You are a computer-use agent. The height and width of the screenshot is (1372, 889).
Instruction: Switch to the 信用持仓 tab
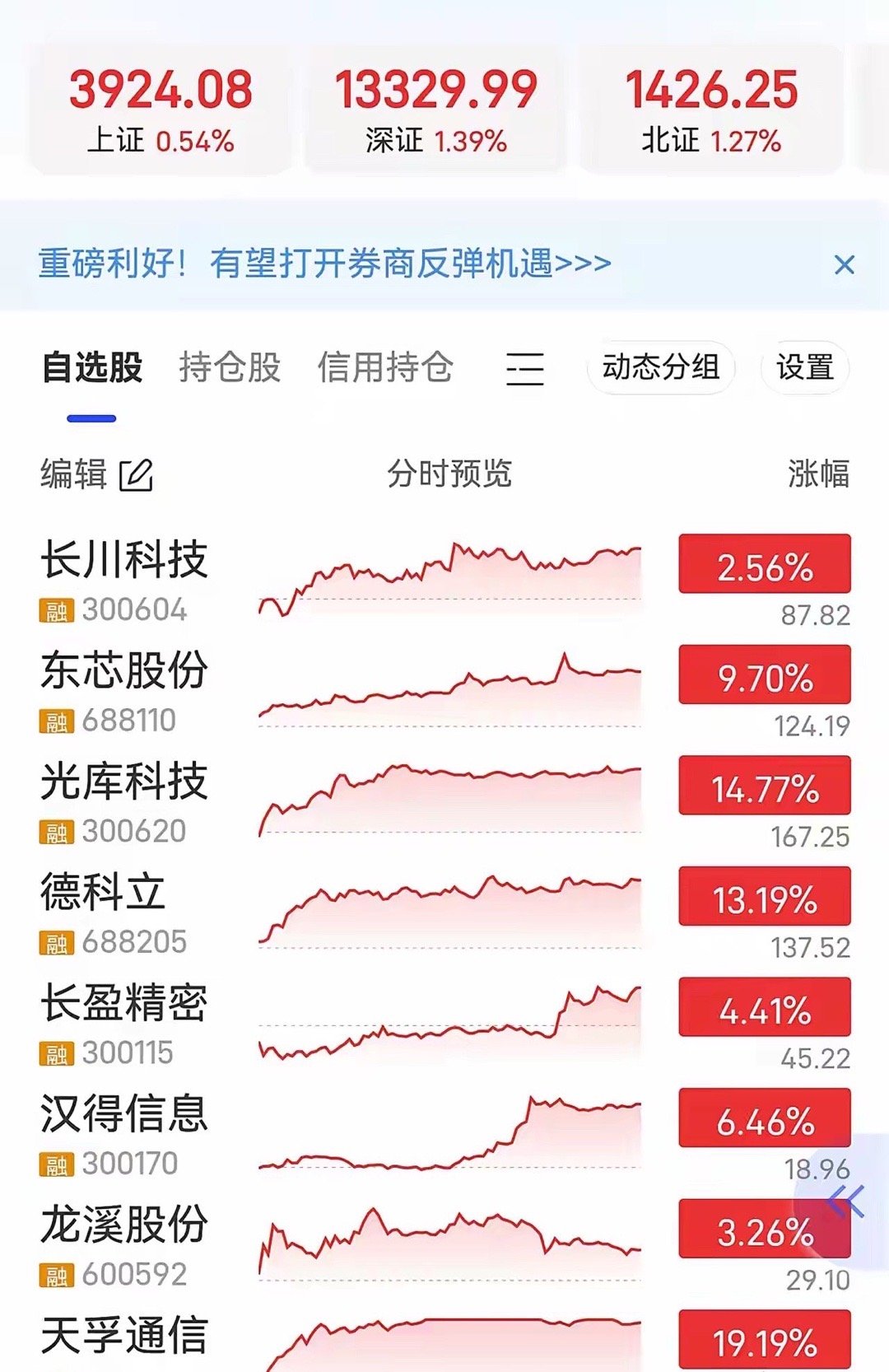click(384, 368)
